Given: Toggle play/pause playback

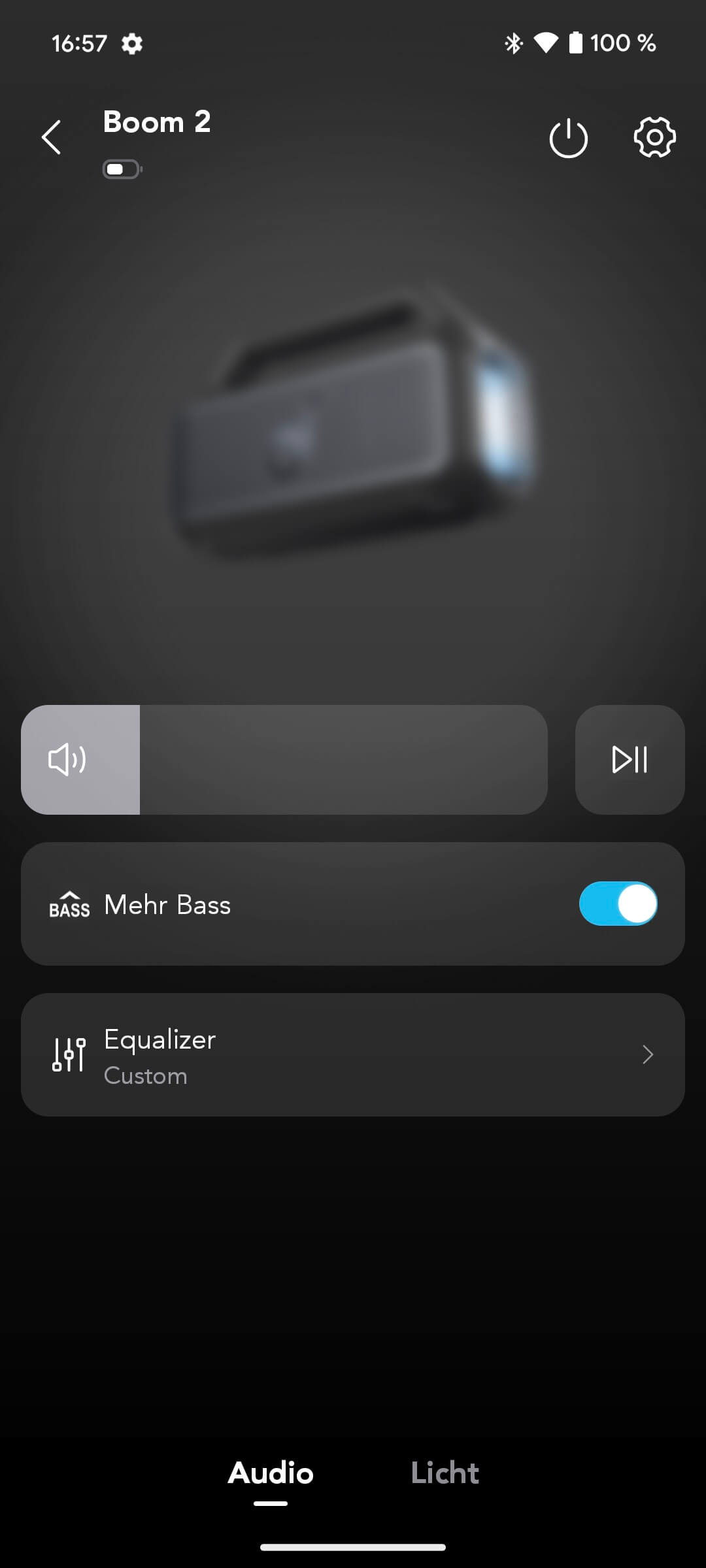Looking at the screenshot, I should (630, 760).
